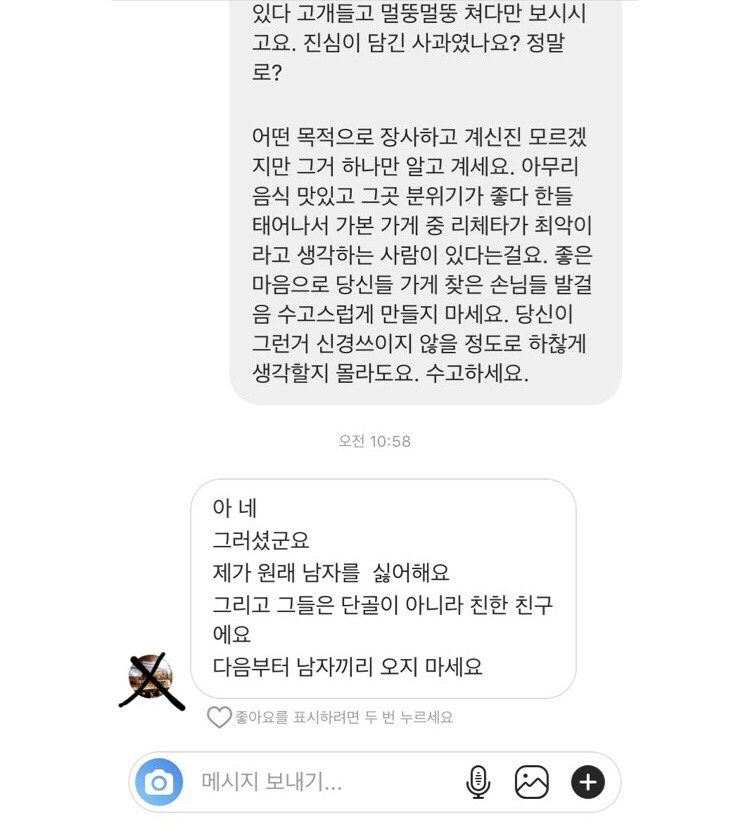Record a voice message with the microphone
Screen dimensions: 750x830
pos(478,782)
